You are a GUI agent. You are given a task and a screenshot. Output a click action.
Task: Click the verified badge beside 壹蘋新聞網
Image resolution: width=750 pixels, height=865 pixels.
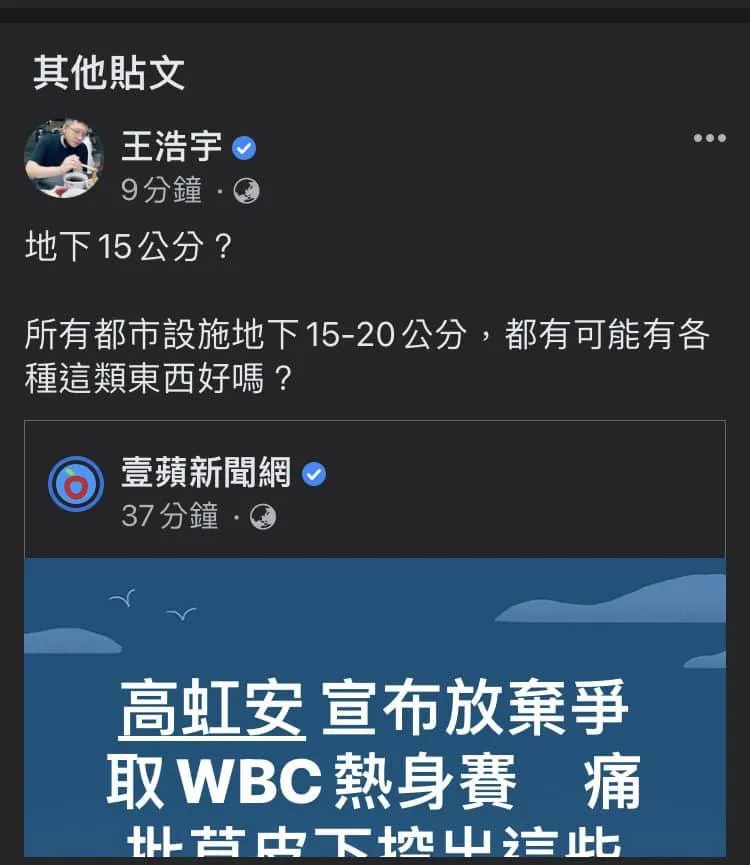tap(316, 475)
